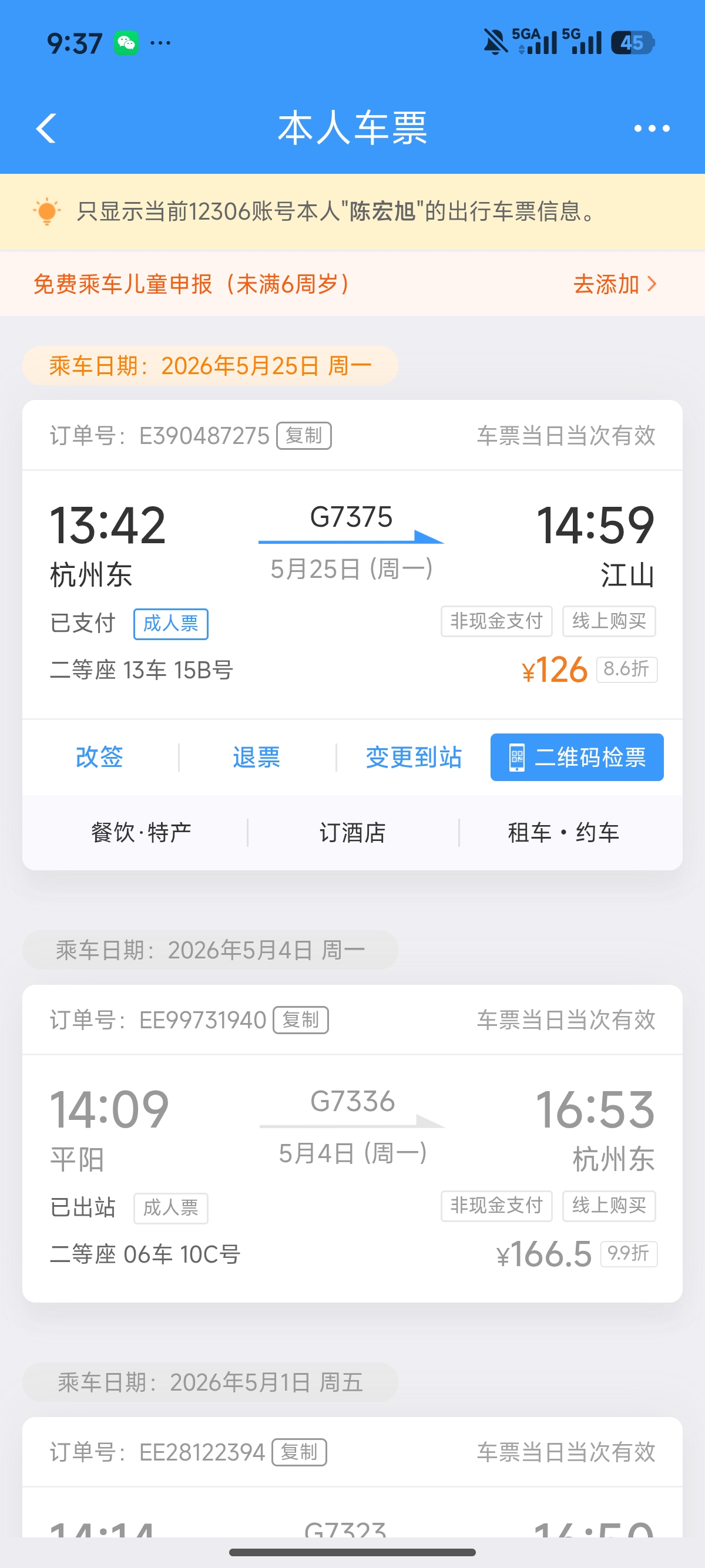The width and height of the screenshot is (705, 1568).
Task: Copy order number EE99731940
Action: pyautogui.click(x=301, y=1020)
